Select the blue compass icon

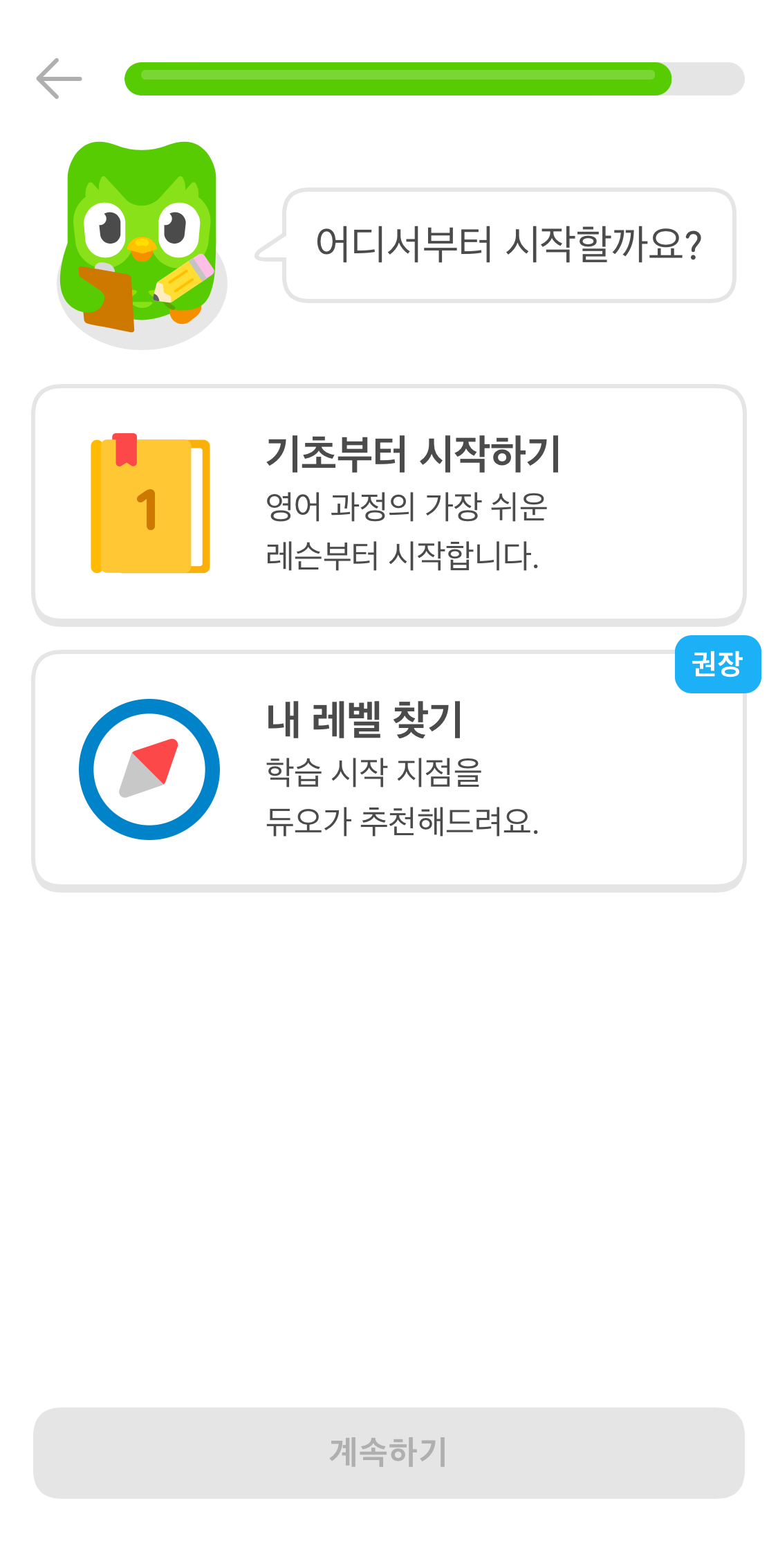click(149, 769)
